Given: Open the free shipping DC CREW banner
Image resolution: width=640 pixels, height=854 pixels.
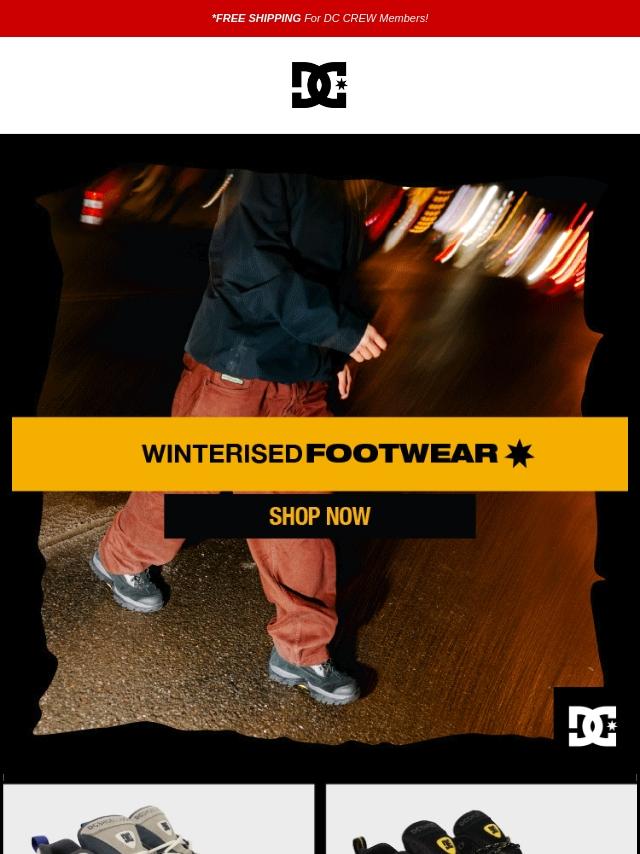Looking at the screenshot, I should coord(319,18).
